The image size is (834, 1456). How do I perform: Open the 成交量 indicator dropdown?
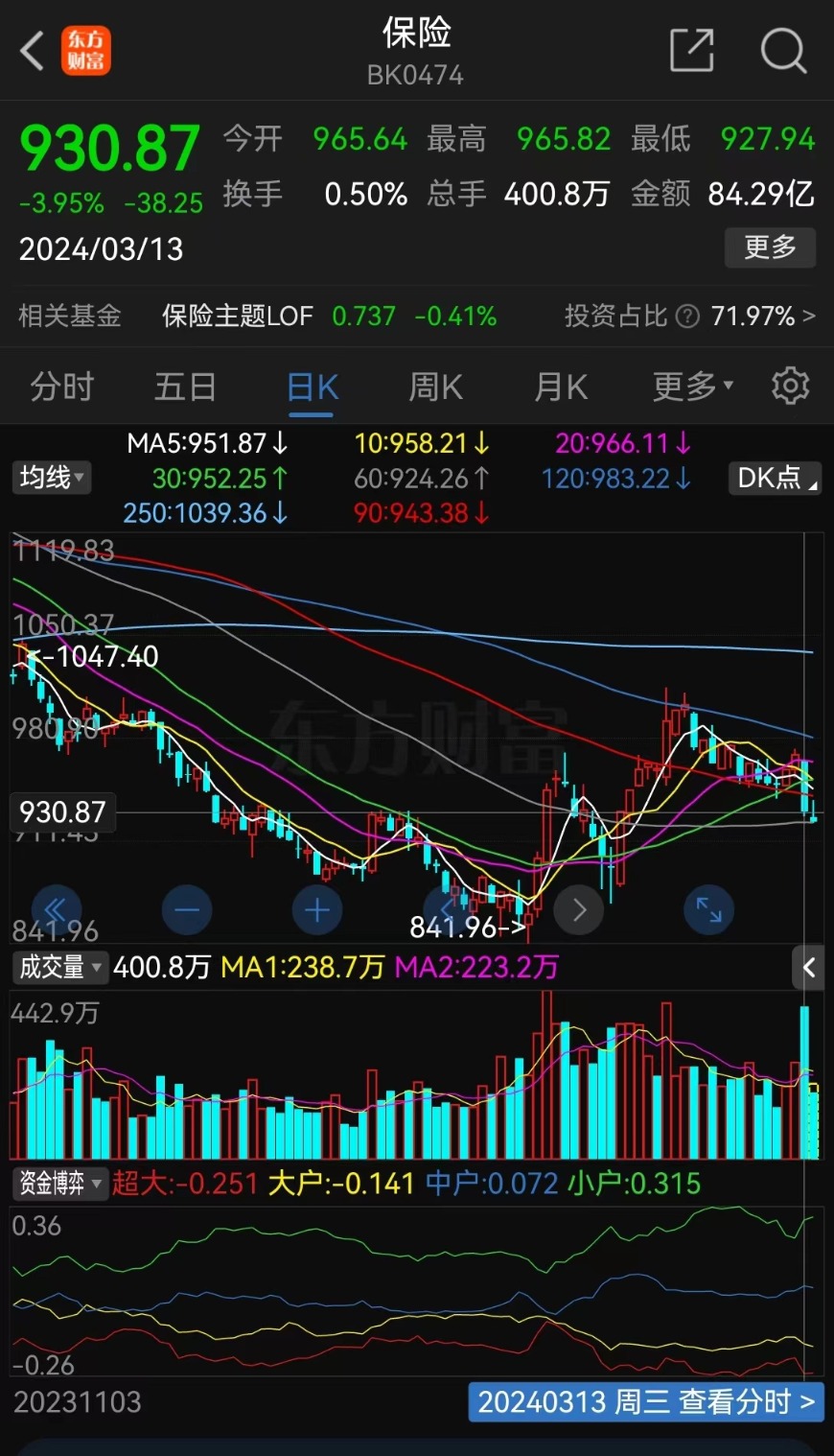[58, 967]
